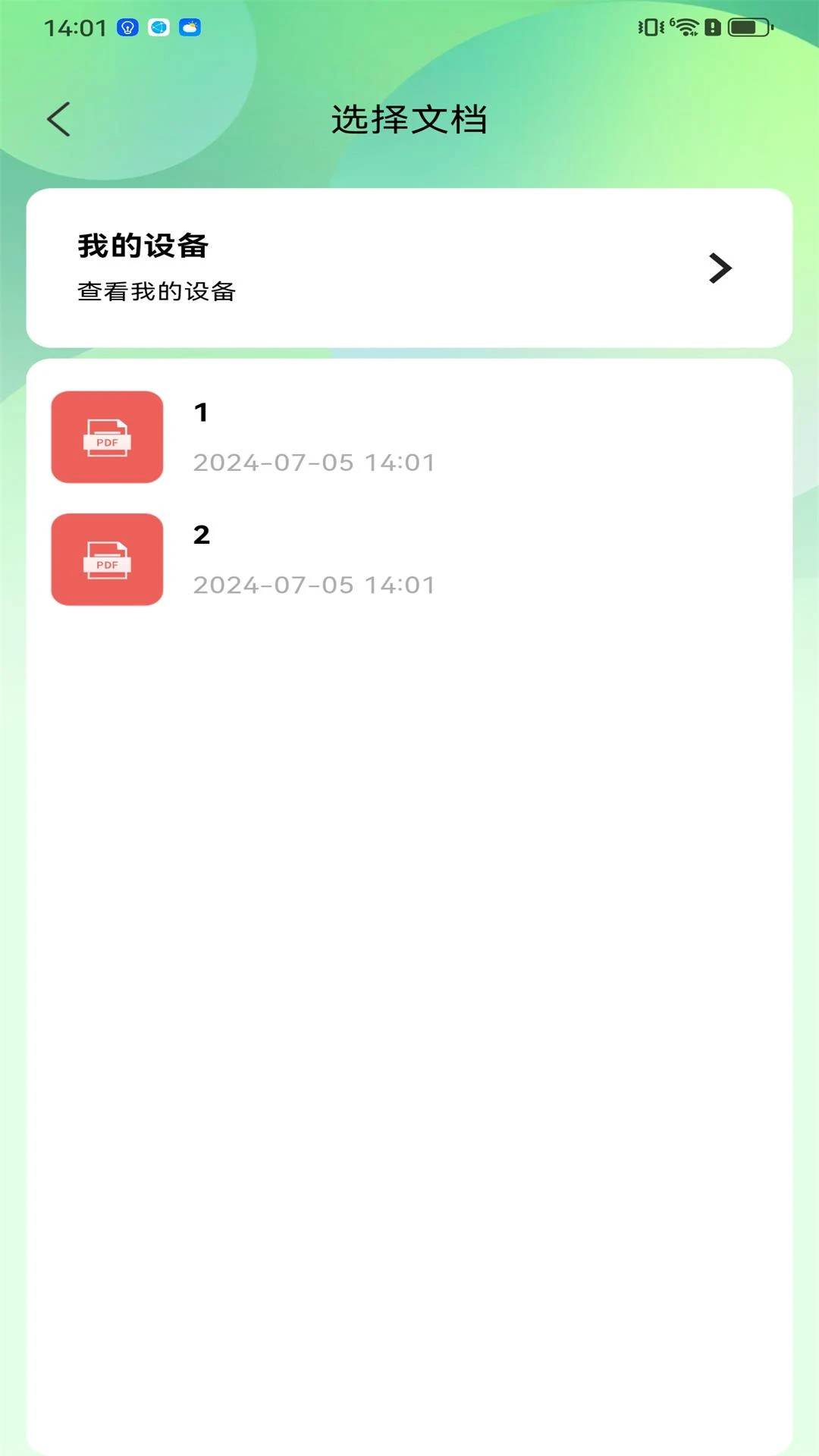The image size is (819, 1456).
Task: Tap the timestamp under document 2
Action: 313,585
